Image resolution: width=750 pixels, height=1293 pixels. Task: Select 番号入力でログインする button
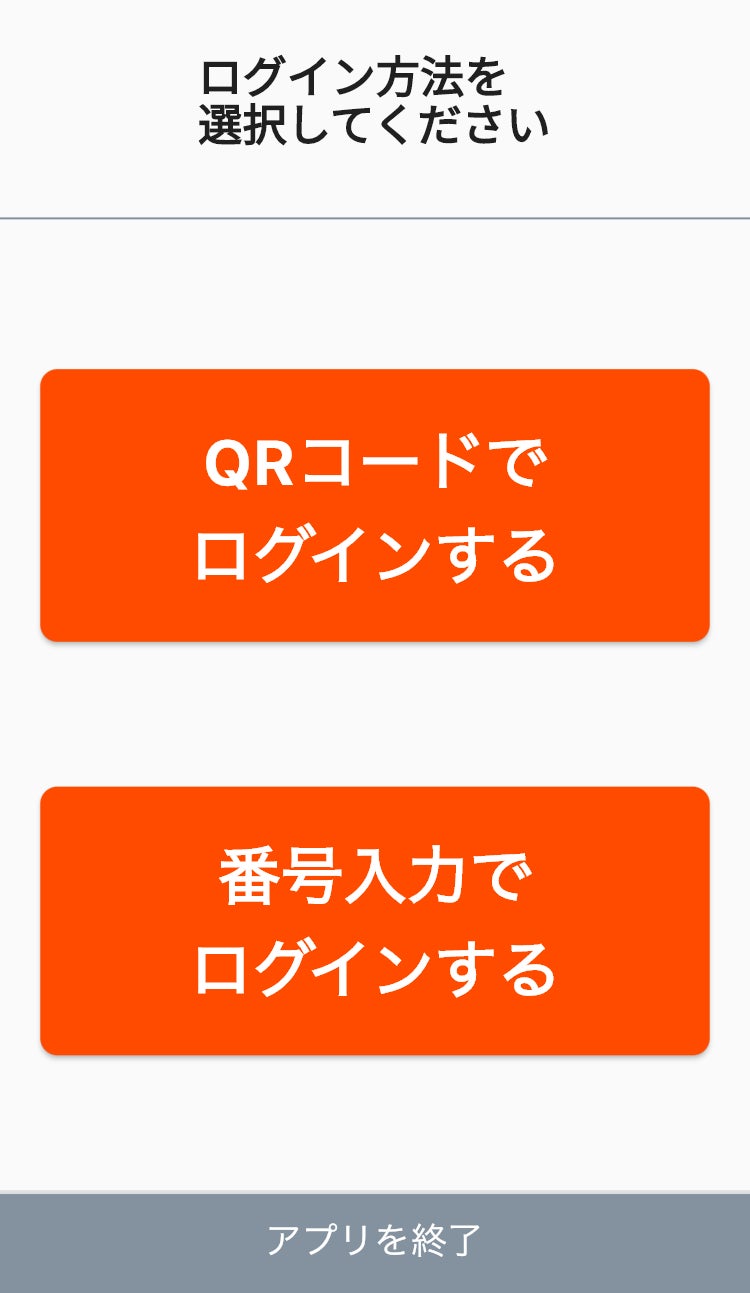point(375,921)
